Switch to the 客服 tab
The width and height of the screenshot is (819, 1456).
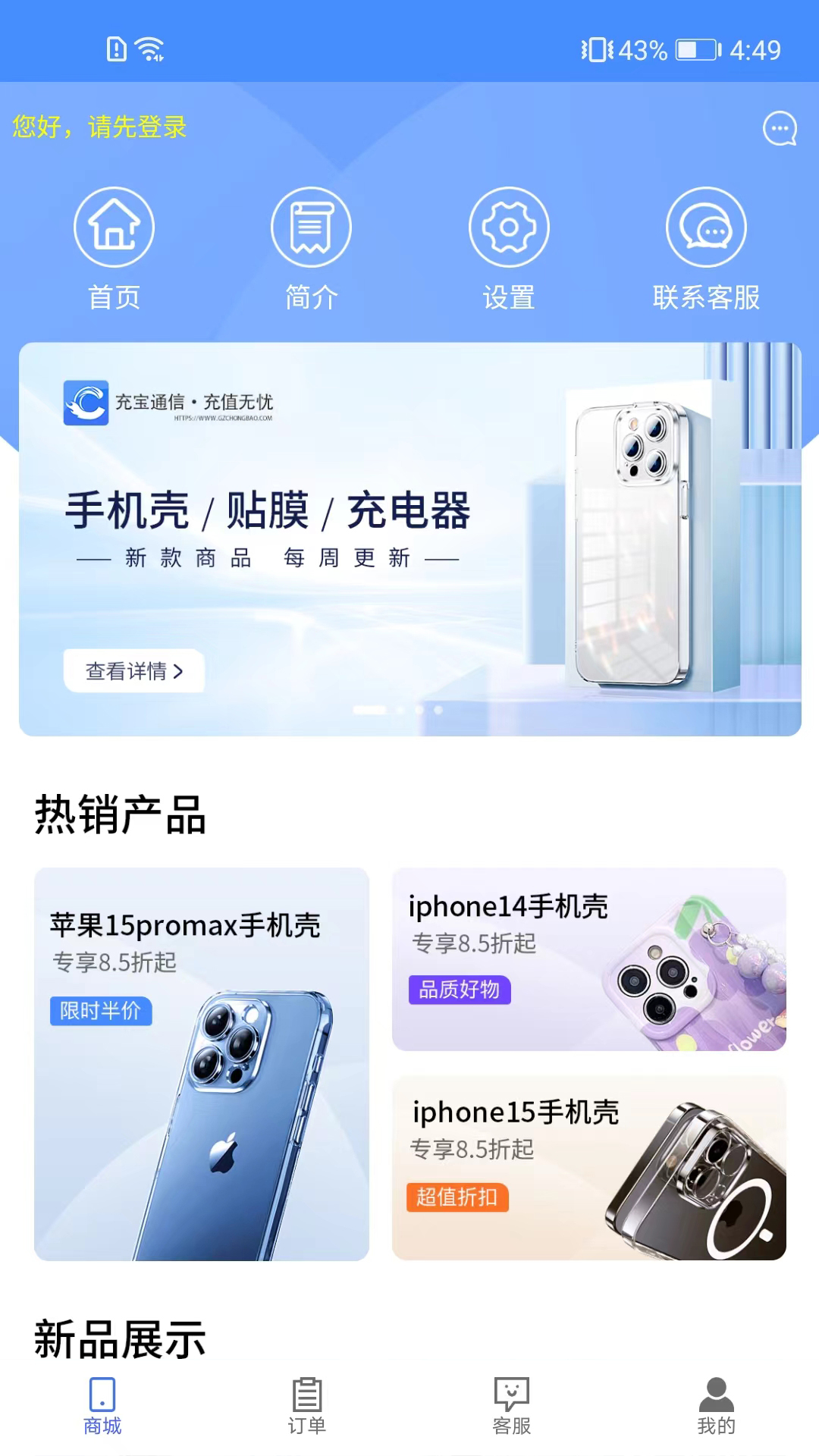pyautogui.click(x=512, y=1407)
